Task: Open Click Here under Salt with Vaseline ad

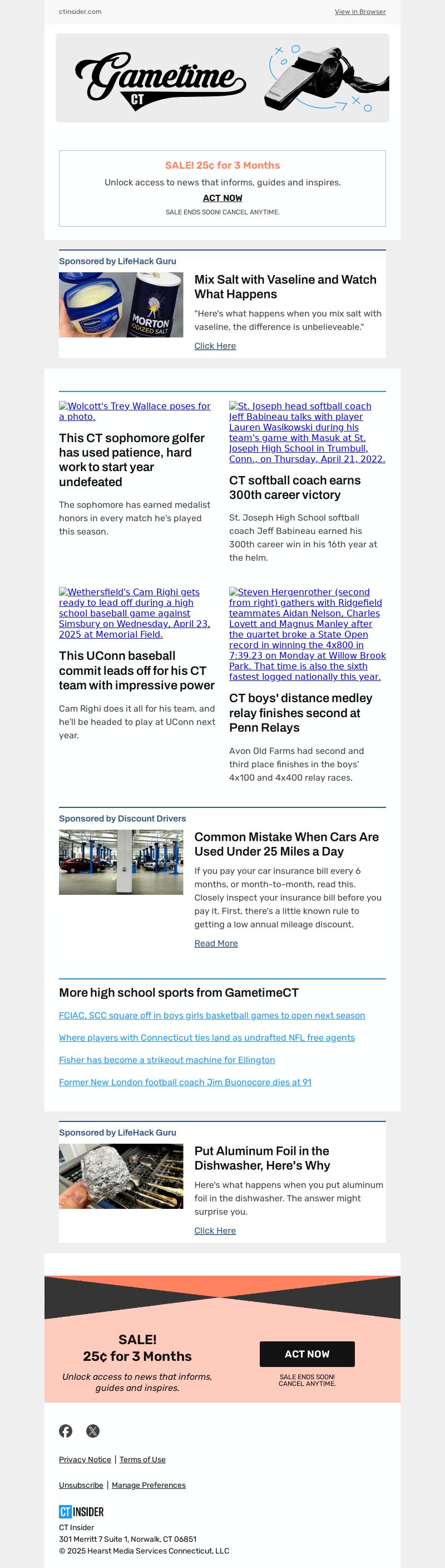Action: (x=215, y=346)
